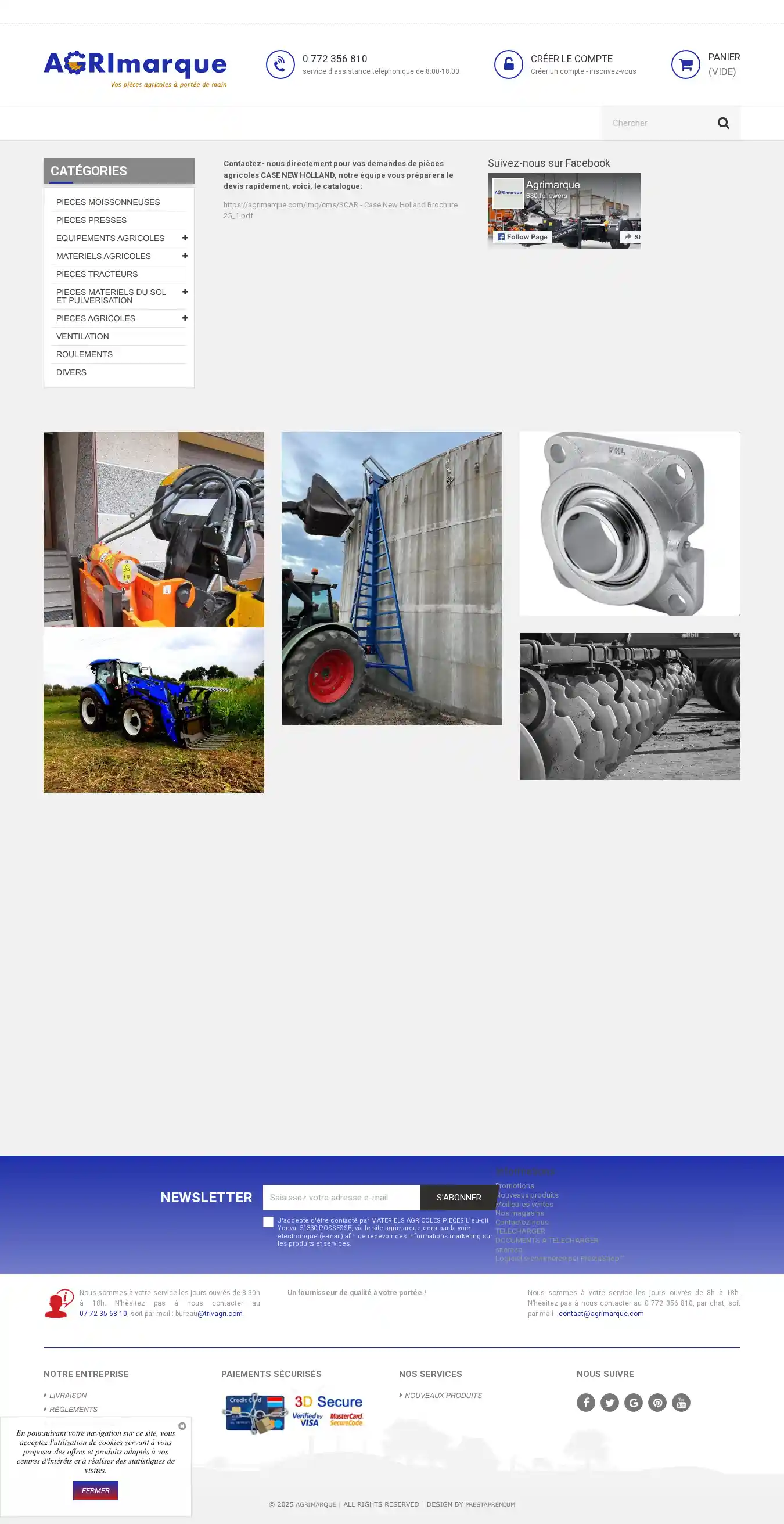This screenshot has height=1524, width=784.
Task: Open Créer le compte registration
Action: pyautogui.click(x=571, y=59)
